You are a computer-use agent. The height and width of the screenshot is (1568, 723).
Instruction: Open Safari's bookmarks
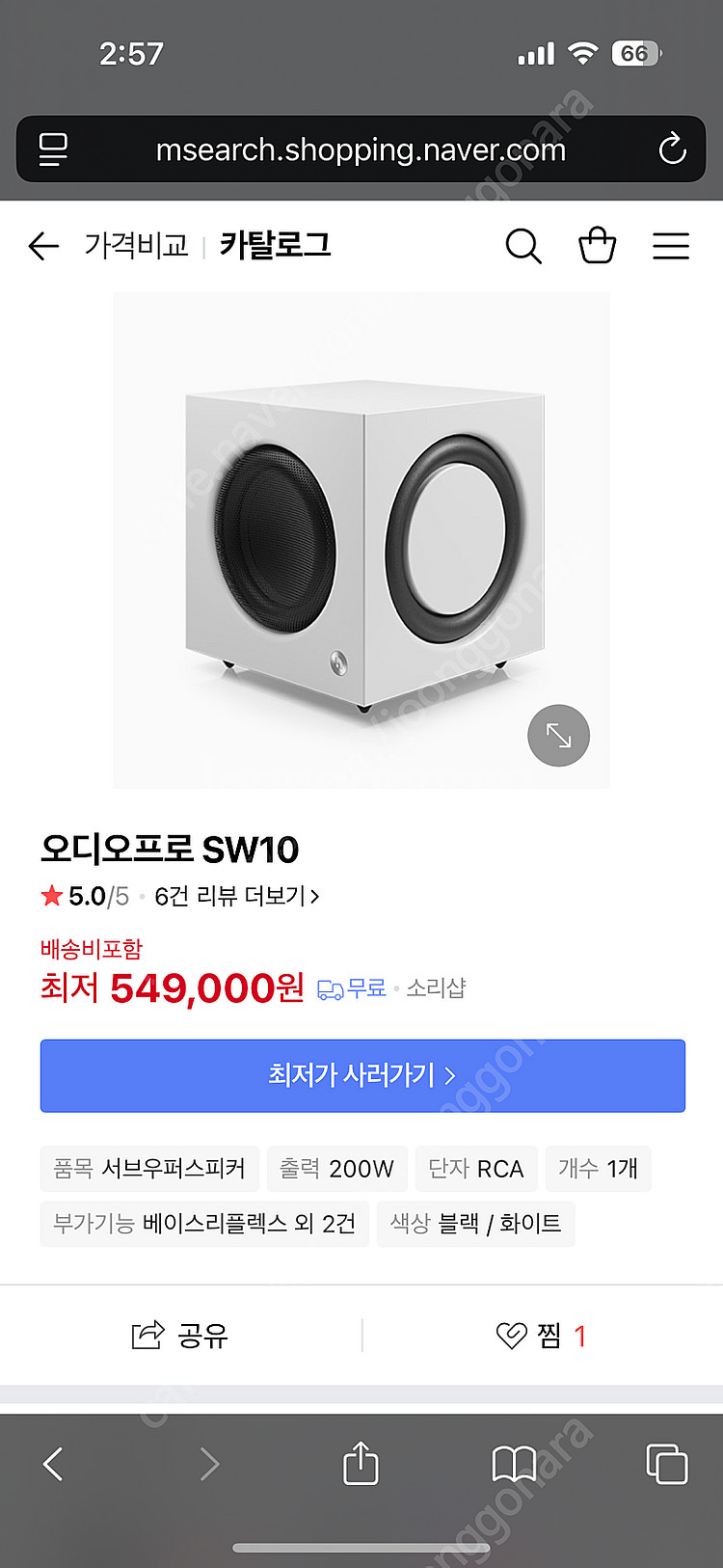(x=514, y=1464)
